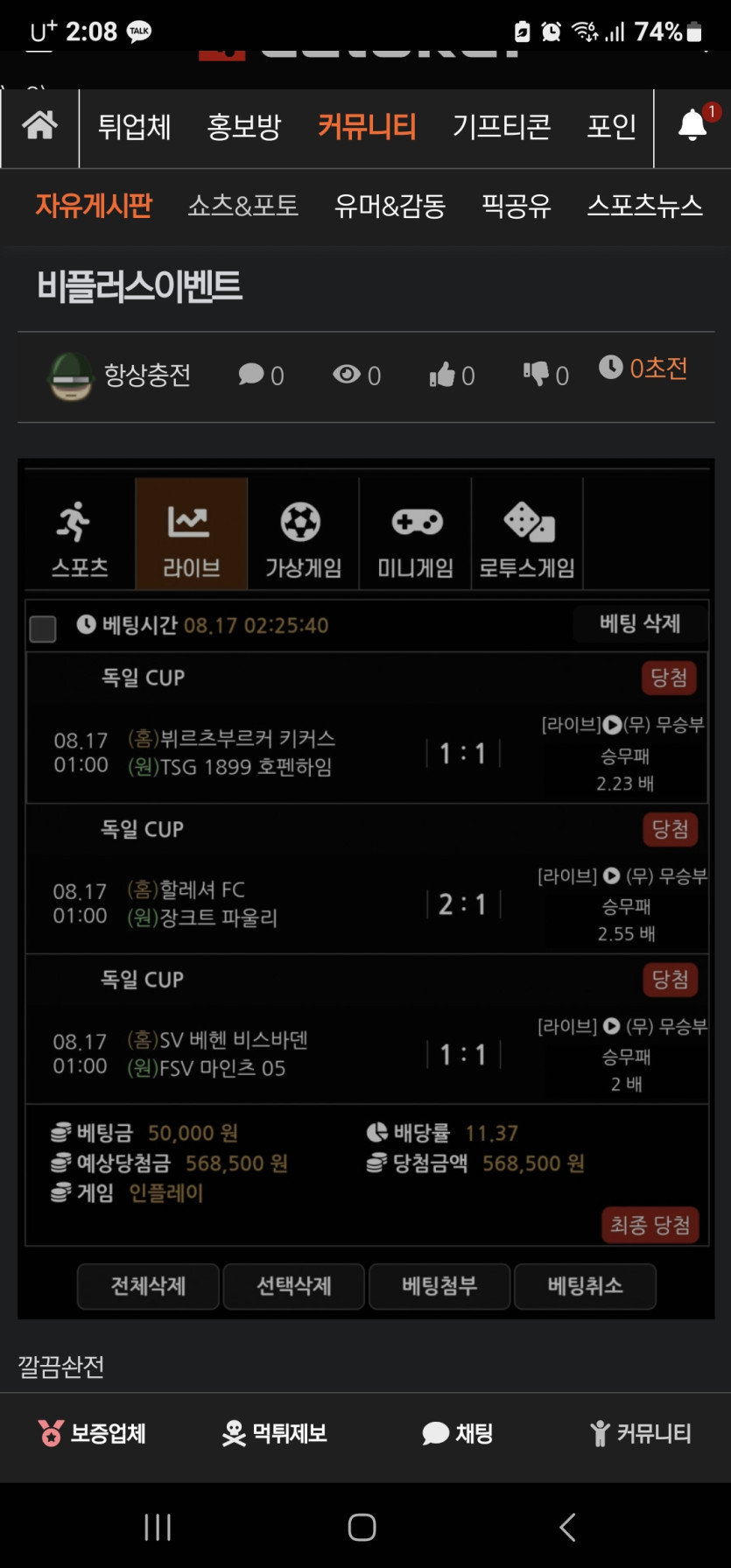Open the 쇼츠&포토 board
The width and height of the screenshot is (731, 1568).
point(242,206)
